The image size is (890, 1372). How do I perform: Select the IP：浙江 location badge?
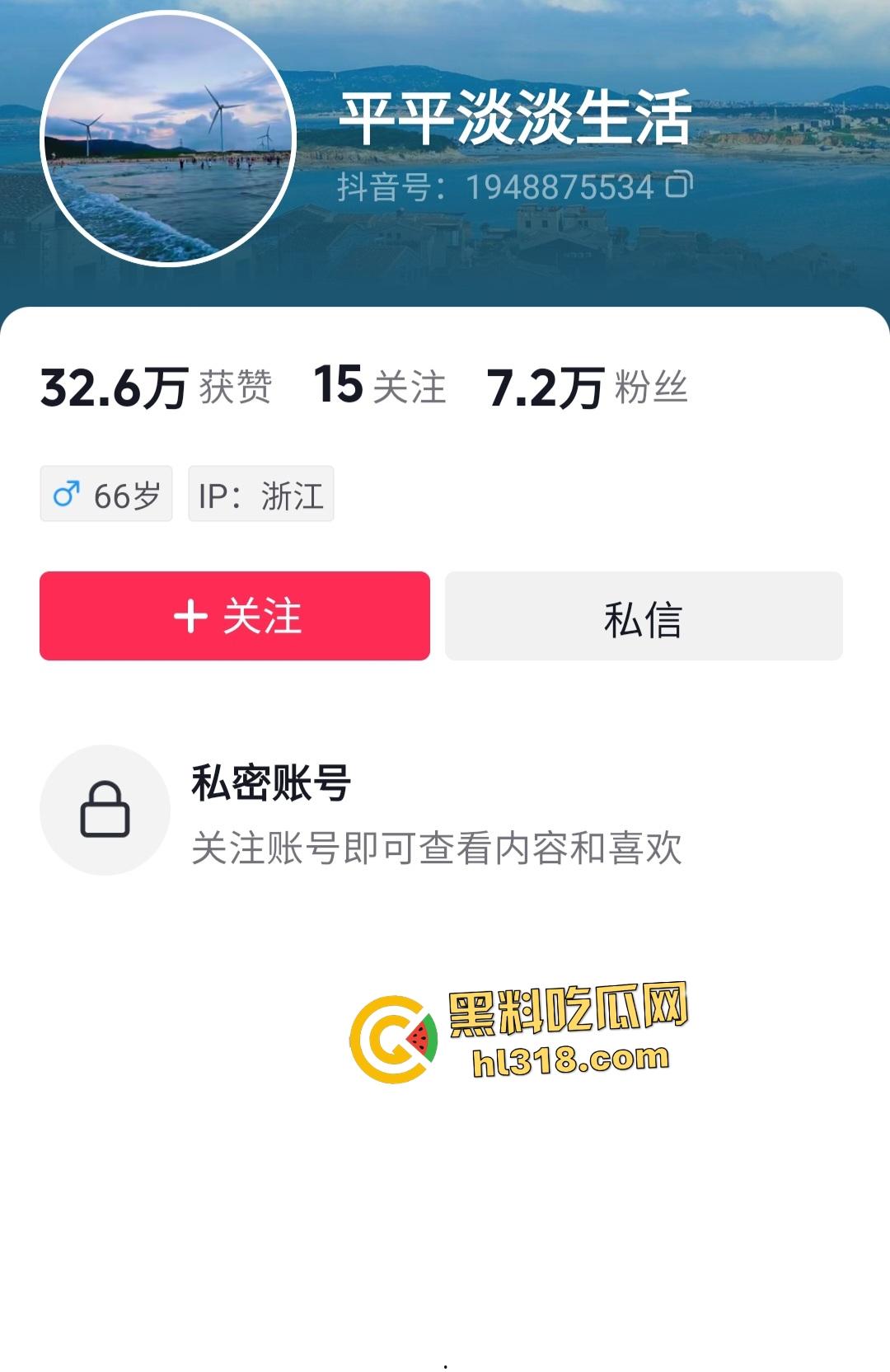260,494
